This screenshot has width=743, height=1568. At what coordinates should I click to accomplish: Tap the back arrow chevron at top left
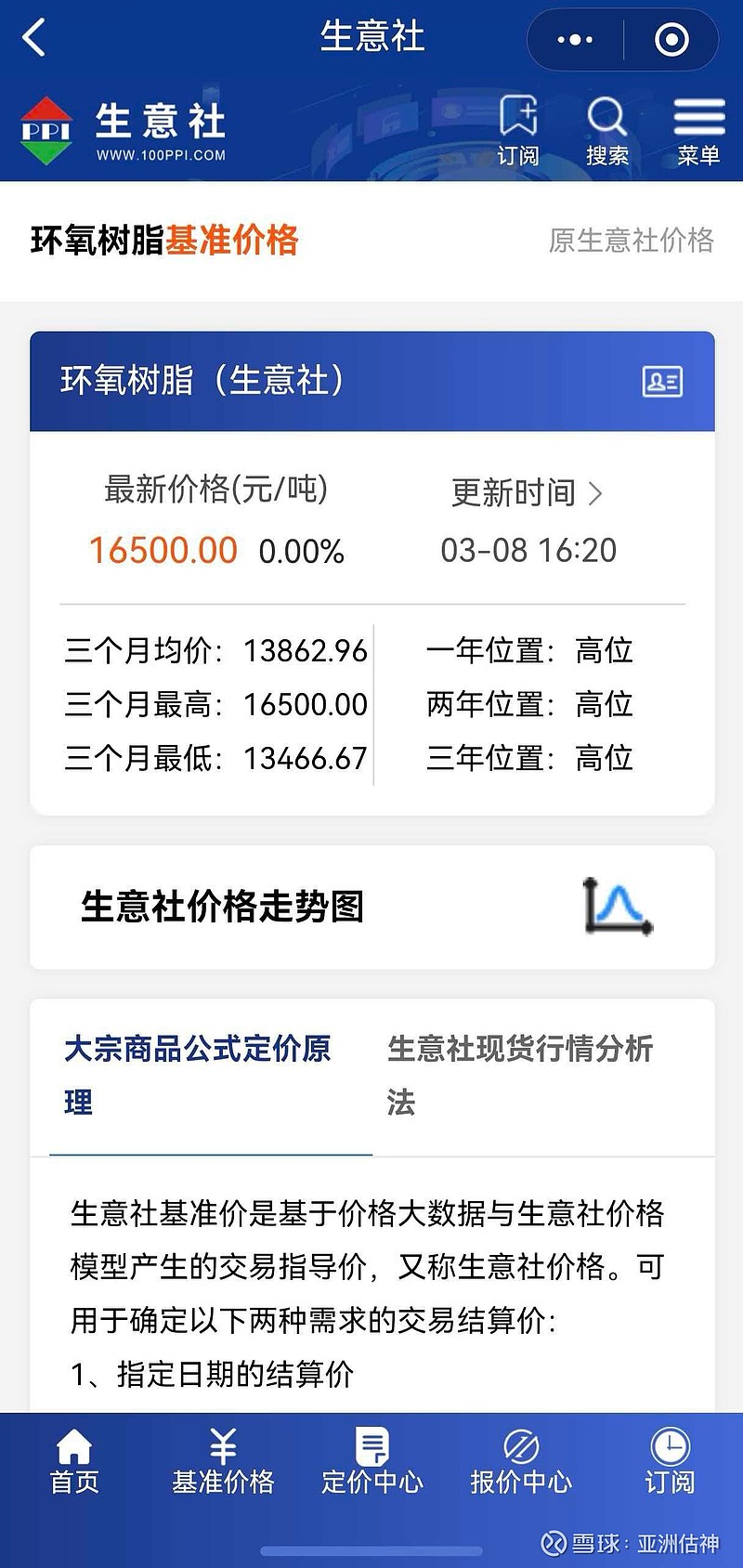33,39
